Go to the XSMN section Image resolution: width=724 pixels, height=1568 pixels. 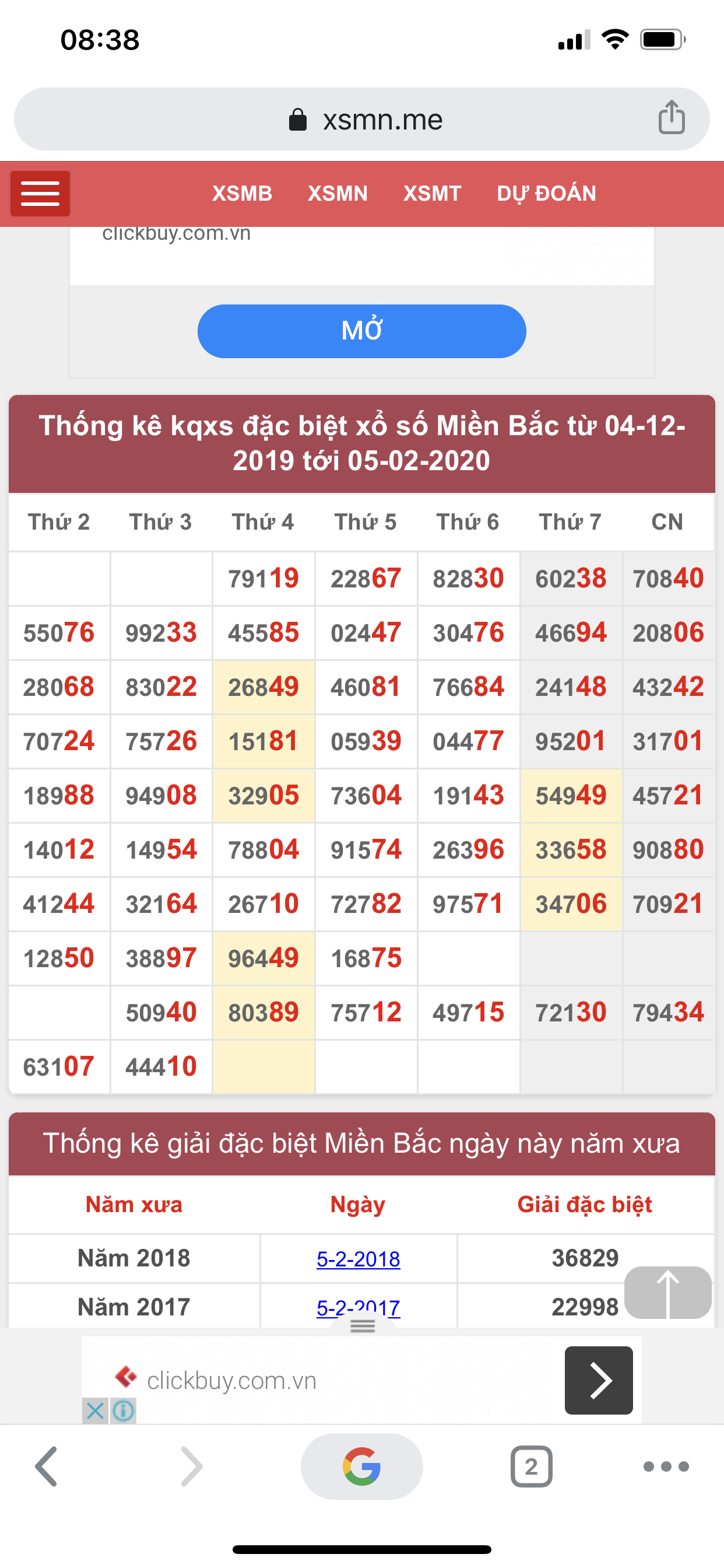[338, 194]
